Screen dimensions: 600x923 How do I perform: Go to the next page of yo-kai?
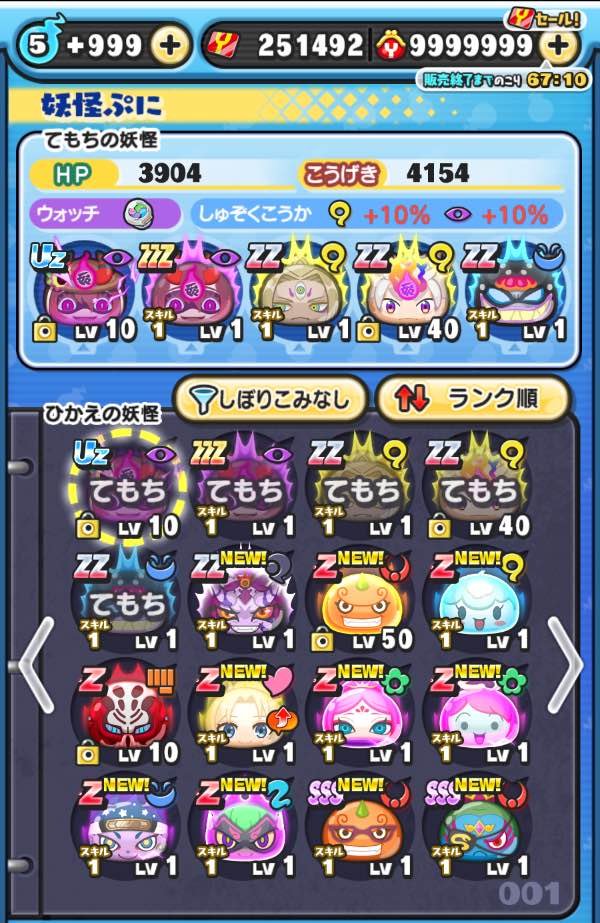565,662
